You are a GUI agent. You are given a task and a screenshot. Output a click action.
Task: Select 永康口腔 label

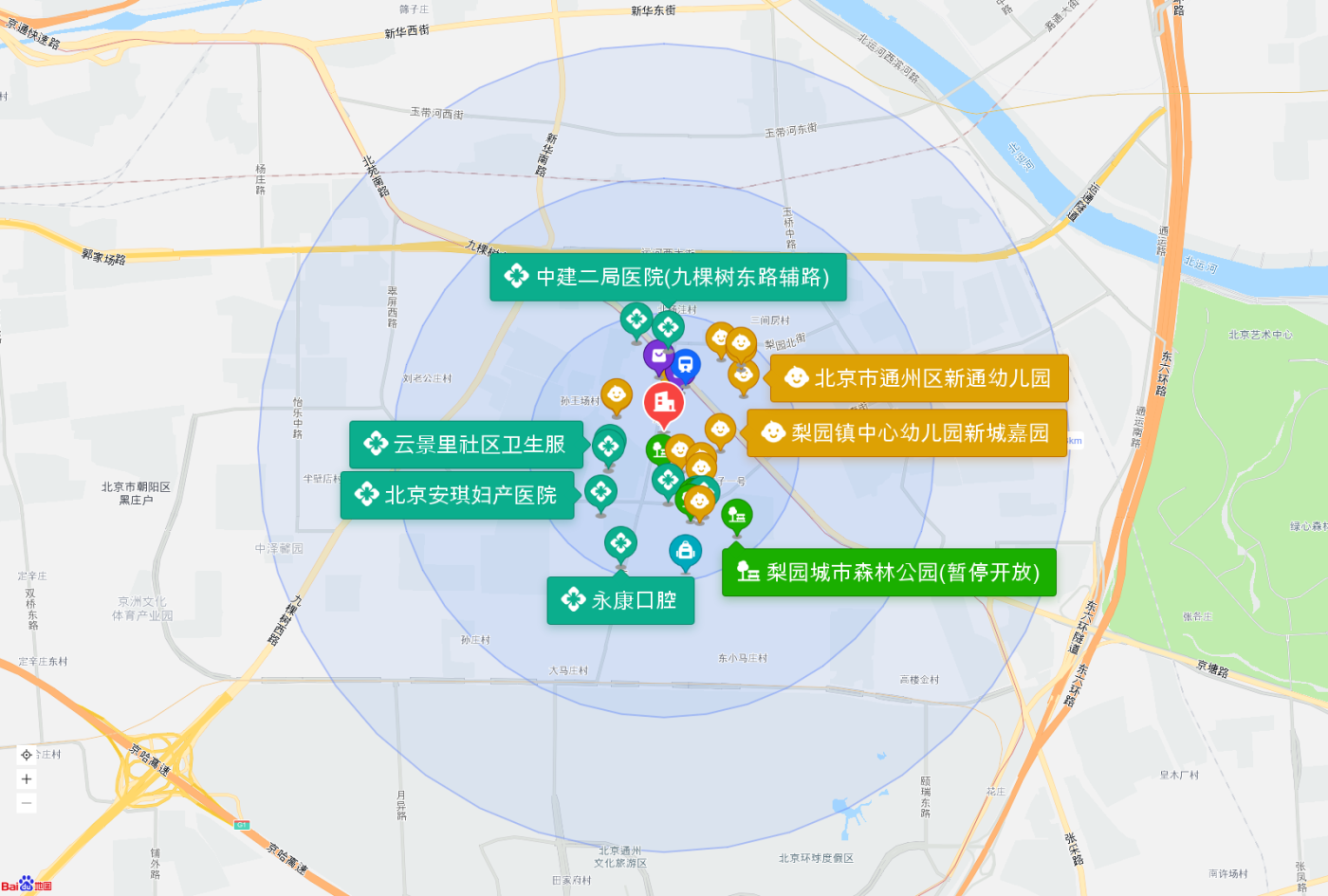(620, 600)
